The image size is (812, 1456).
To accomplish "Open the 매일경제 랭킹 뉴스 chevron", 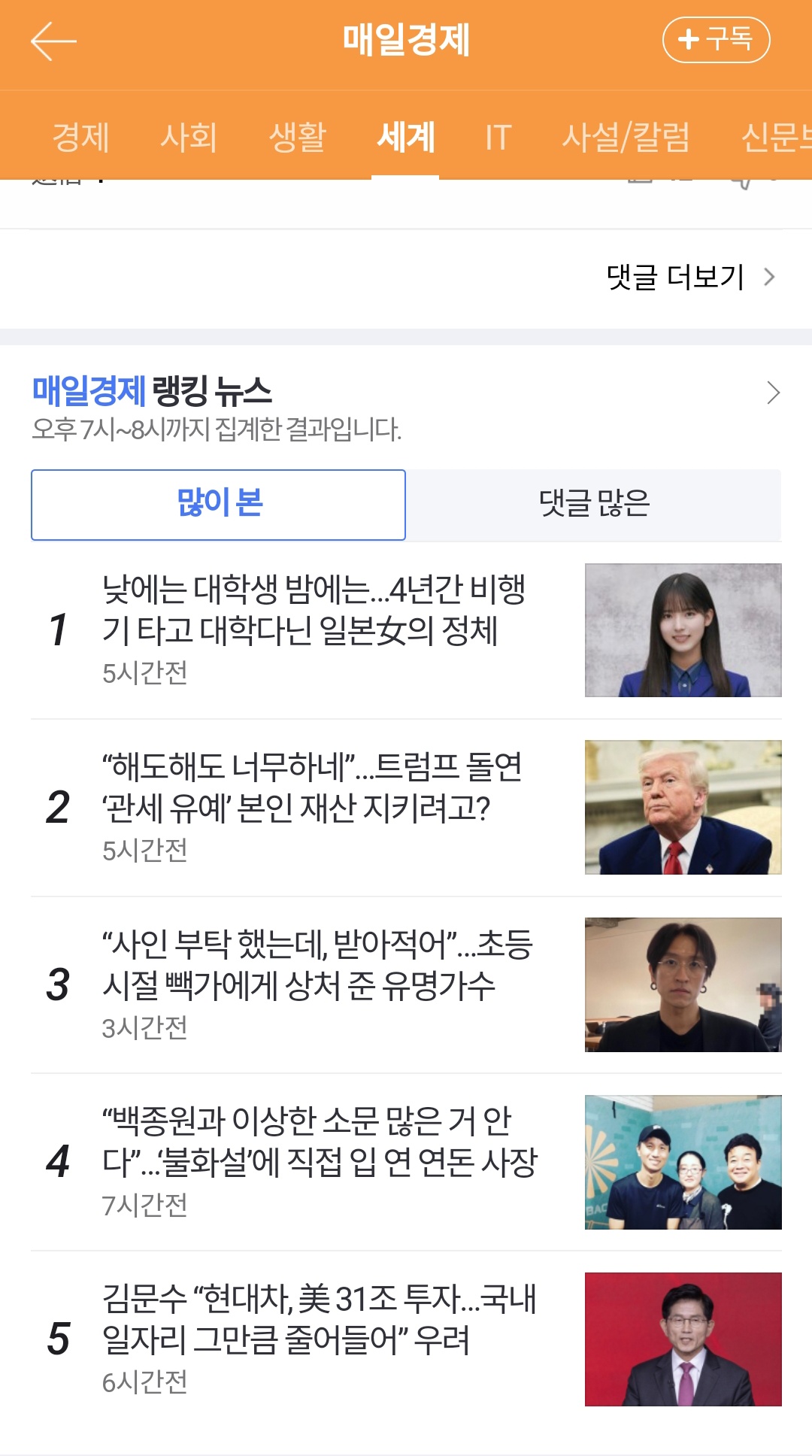I will (773, 393).
